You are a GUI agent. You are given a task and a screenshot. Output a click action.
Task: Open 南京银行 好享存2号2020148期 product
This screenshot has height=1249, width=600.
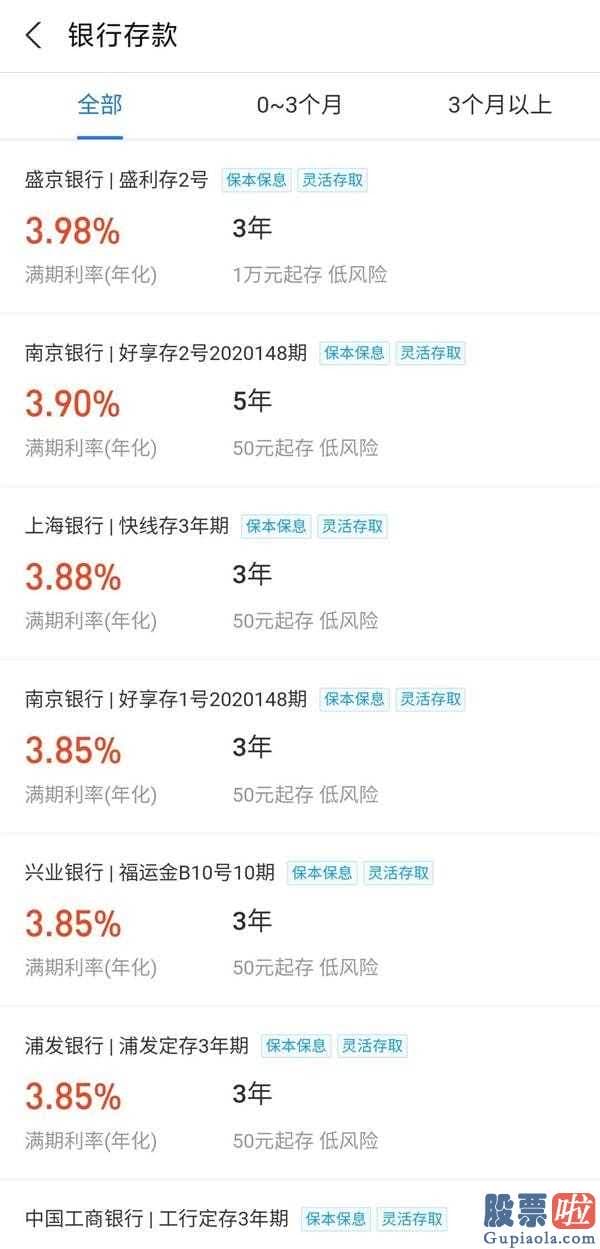[x=300, y=400]
